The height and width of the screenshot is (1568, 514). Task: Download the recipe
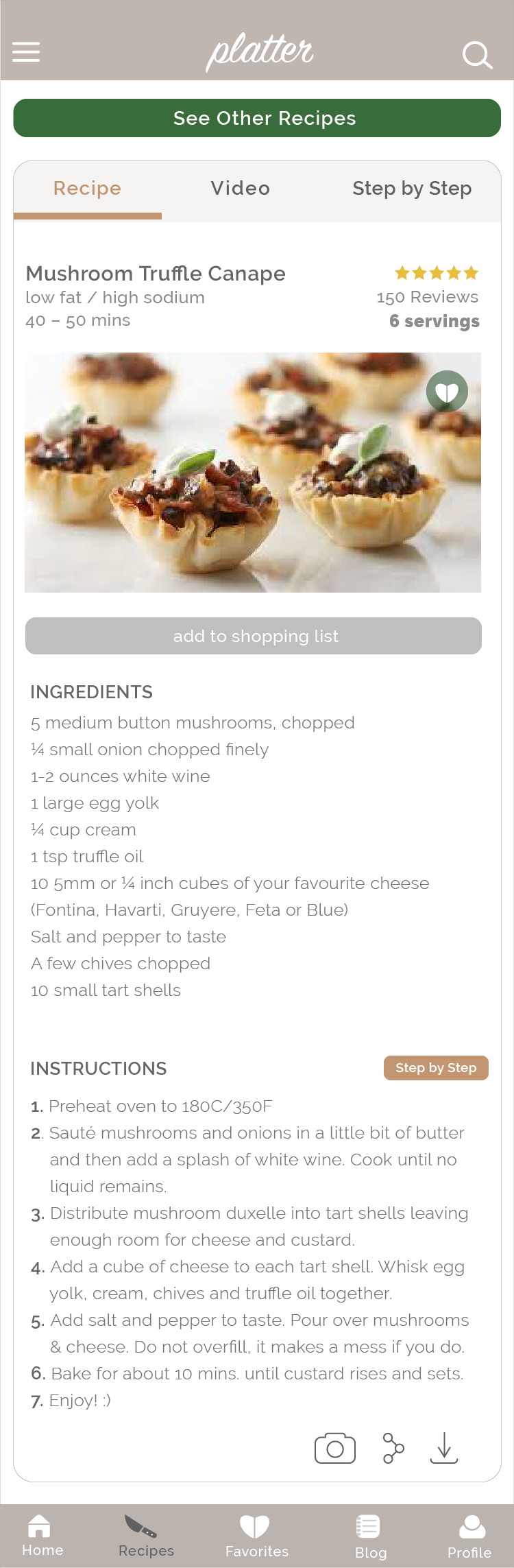444,1448
